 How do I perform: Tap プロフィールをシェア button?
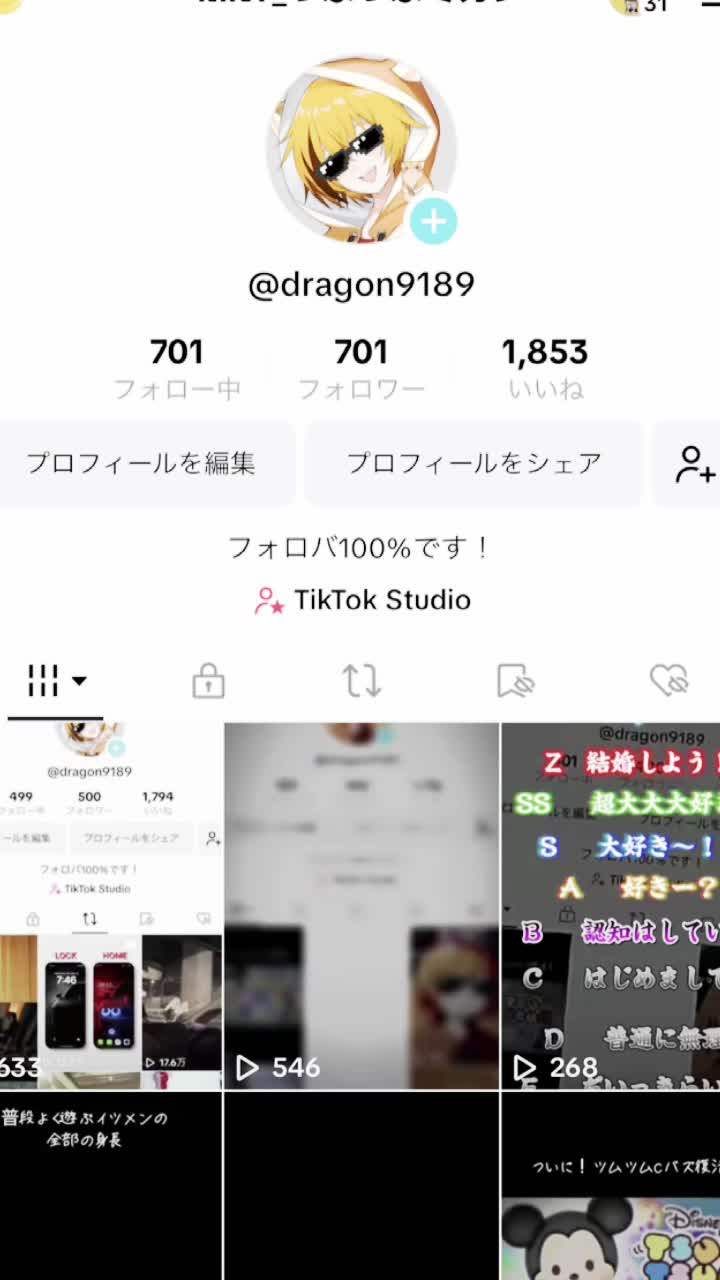click(x=474, y=463)
